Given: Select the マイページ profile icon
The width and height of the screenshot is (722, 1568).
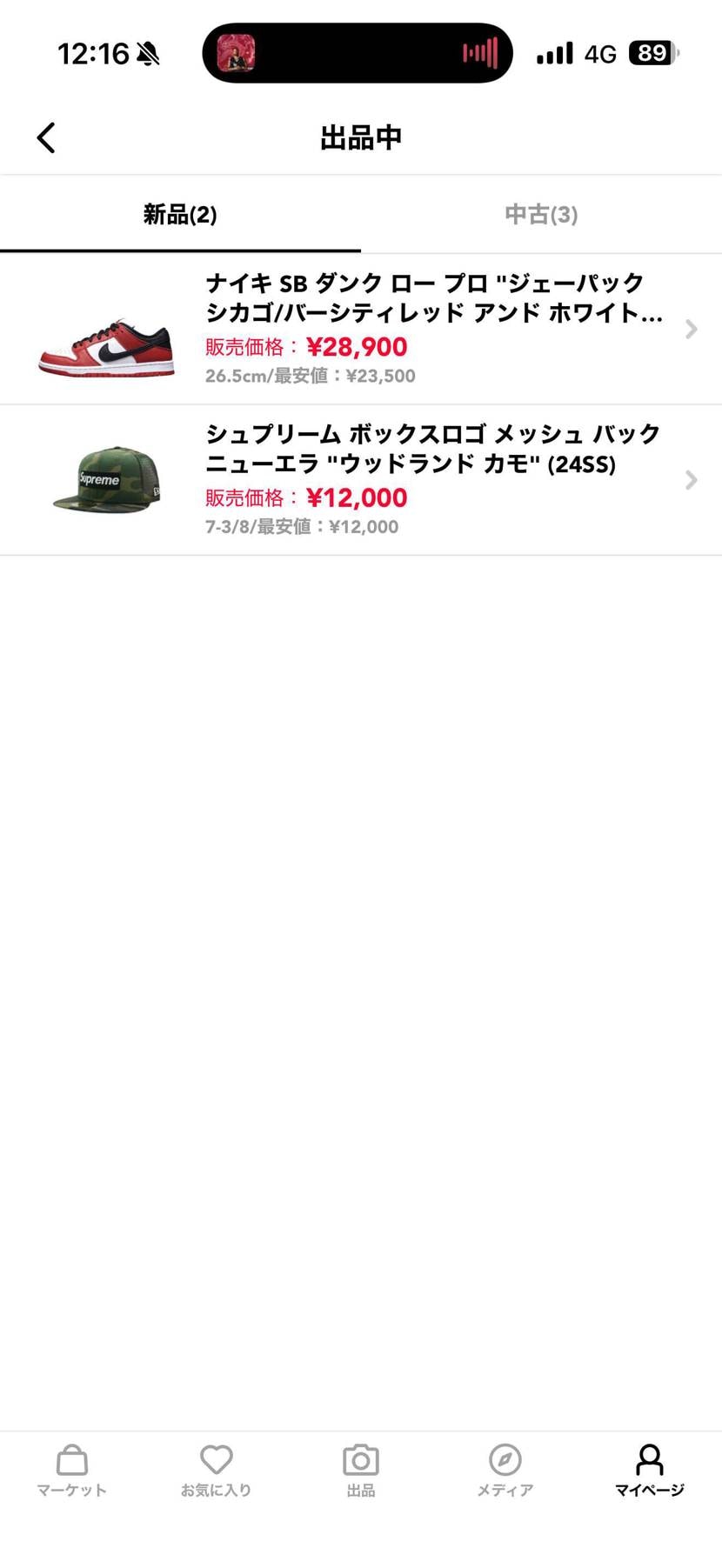Looking at the screenshot, I should (x=650, y=1470).
